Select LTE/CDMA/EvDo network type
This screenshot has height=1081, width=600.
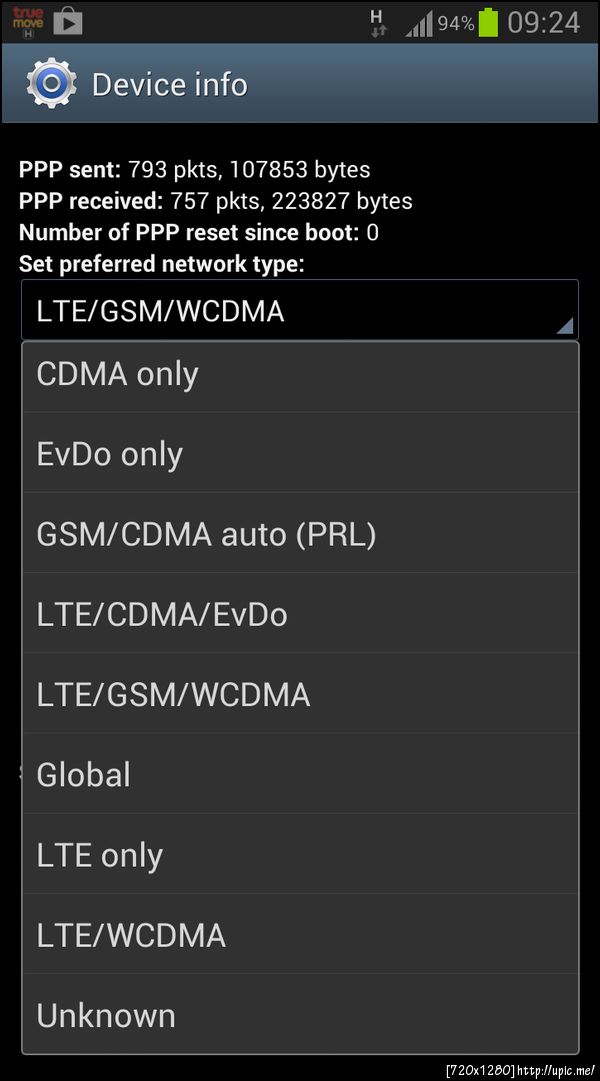(x=300, y=614)
